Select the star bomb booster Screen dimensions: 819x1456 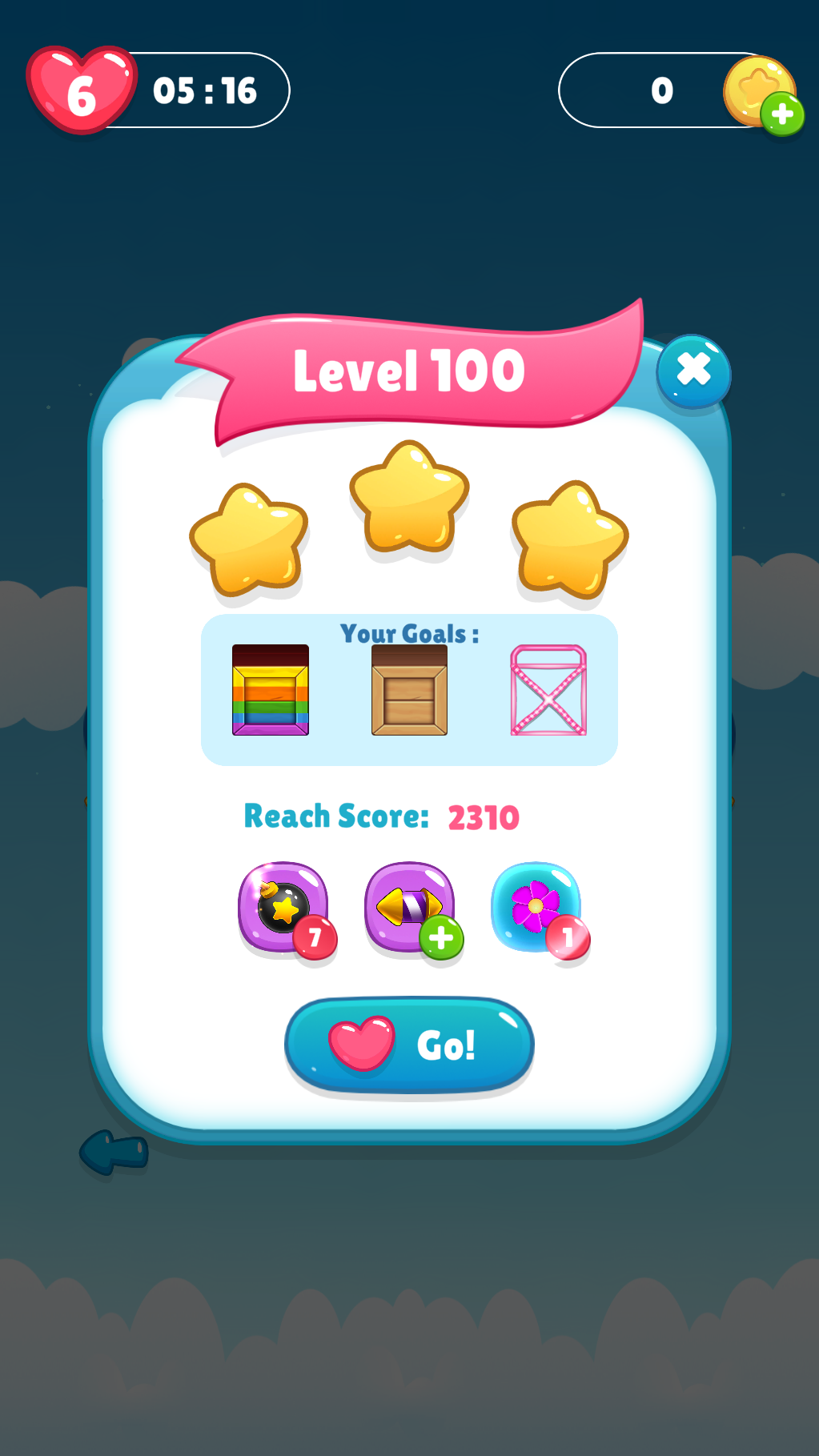point(283,908)
